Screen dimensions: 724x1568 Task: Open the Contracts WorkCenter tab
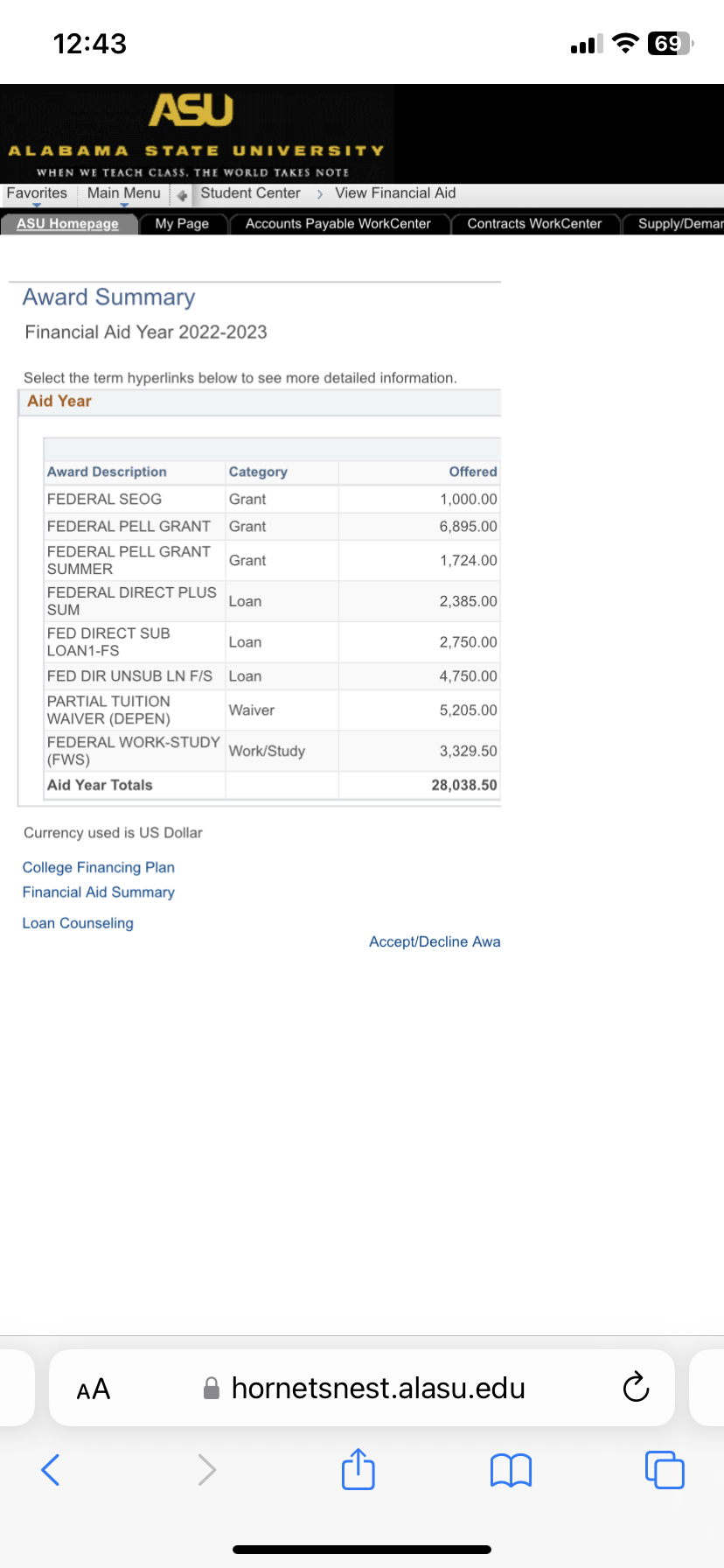[534, 224]
